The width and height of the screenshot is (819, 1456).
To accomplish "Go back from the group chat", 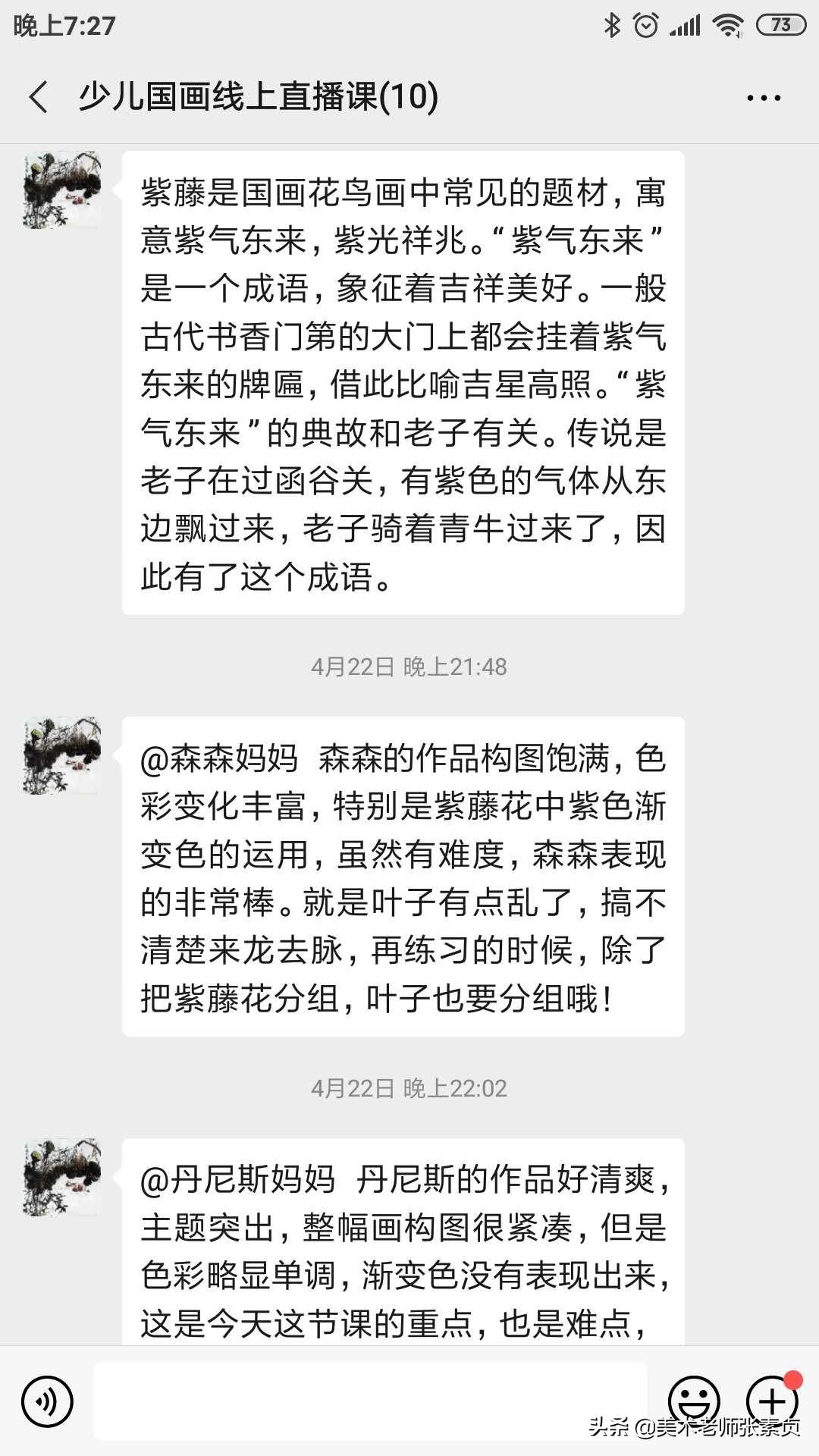I will (x=39, y=97).
